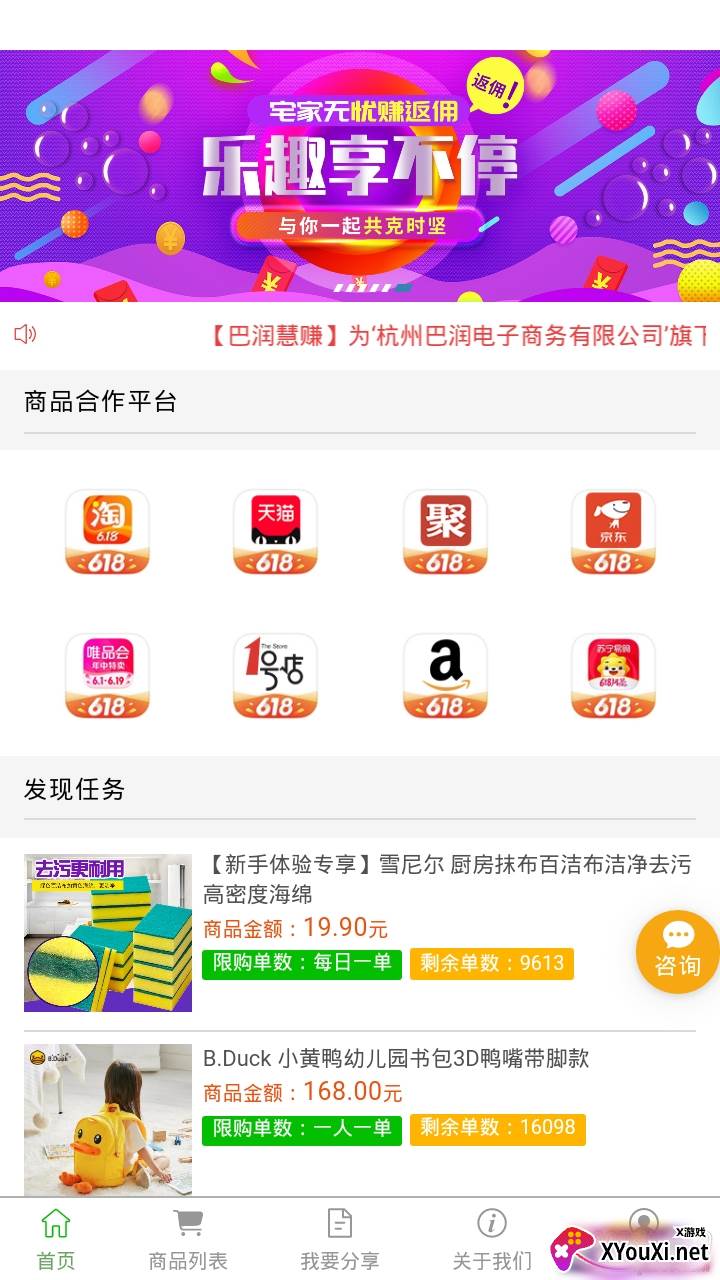Open the 聚 Juhuasuan platform
Screen dimensions: 720x1280
pyautogui.click(x=445, y=531)
